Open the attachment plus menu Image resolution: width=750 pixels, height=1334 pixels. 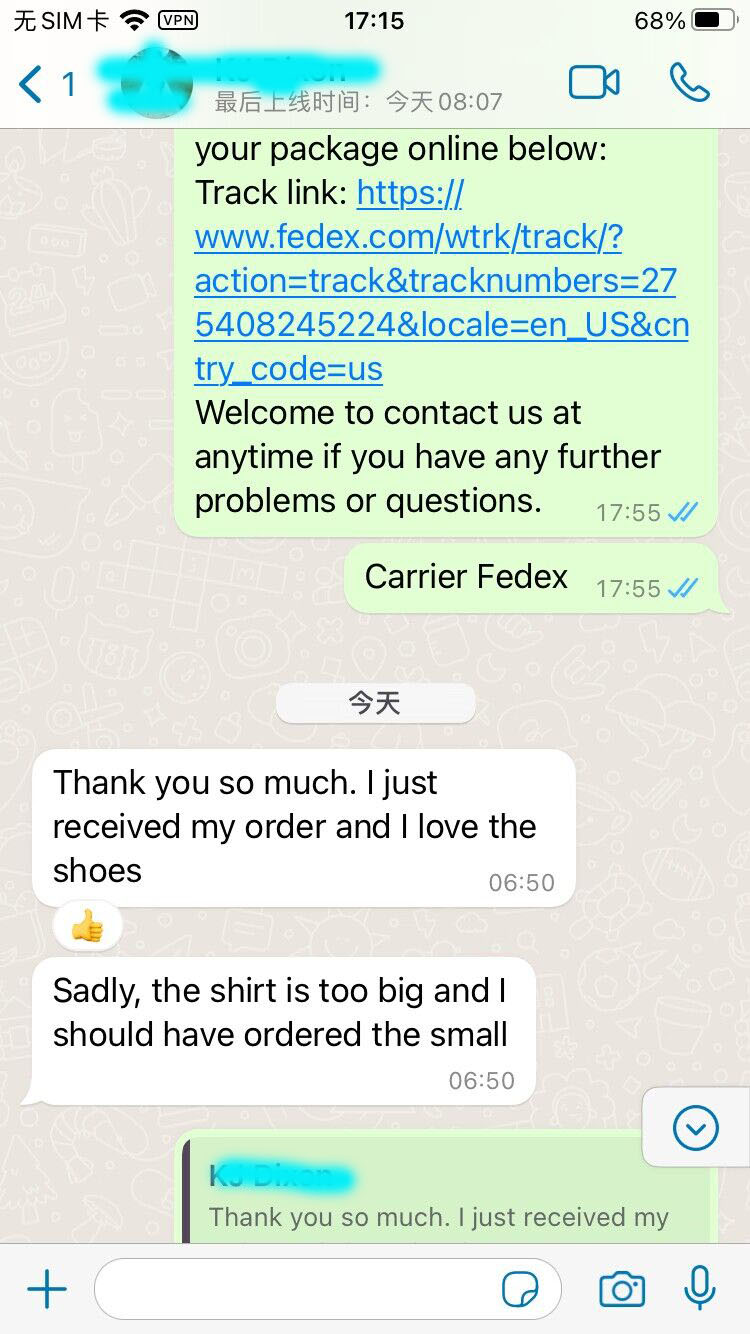click(46, 1290)
